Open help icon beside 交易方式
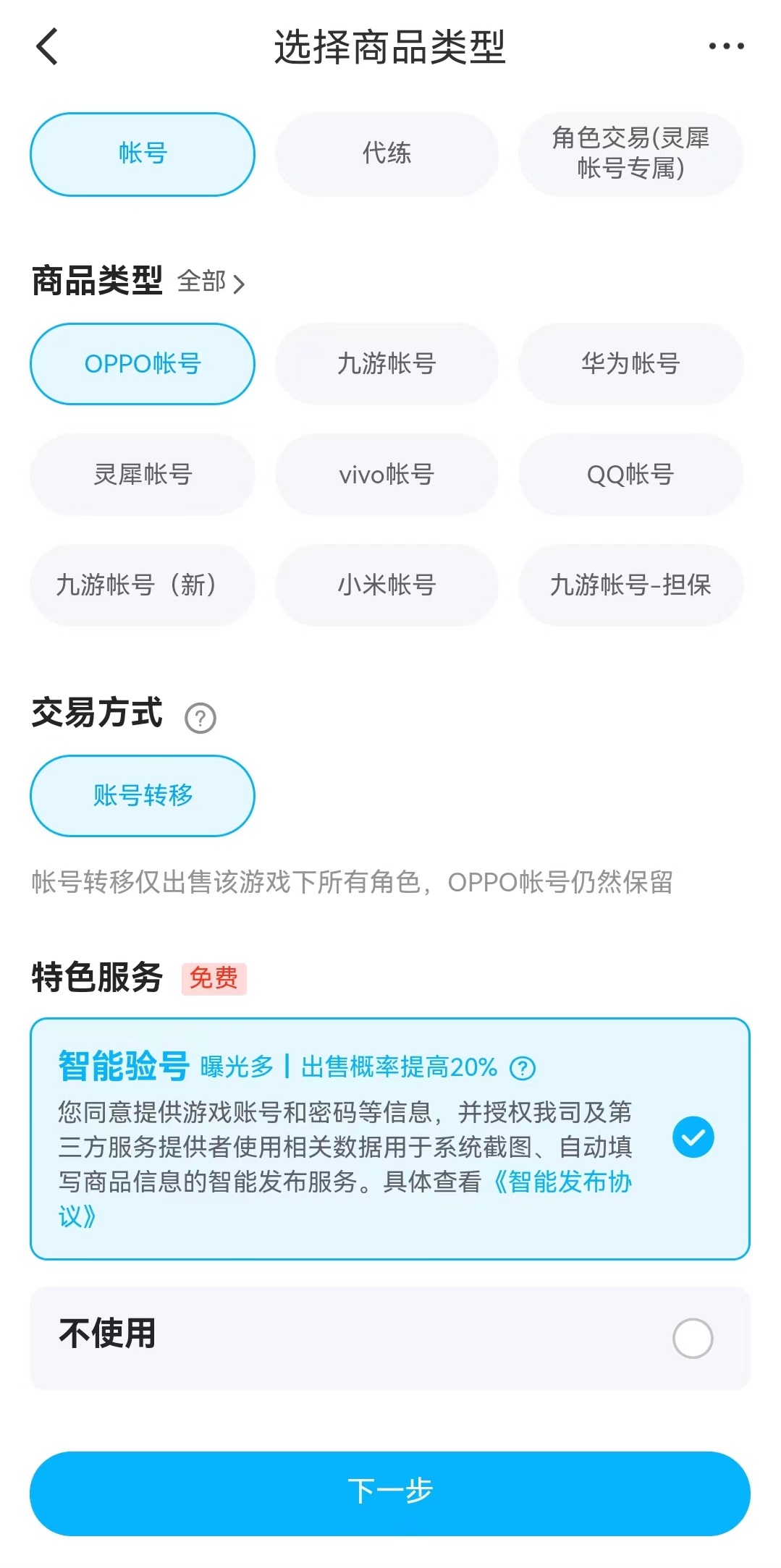The width and height of the screenshot is (781, 1568). pyautogui.click(x=200, y=718)
